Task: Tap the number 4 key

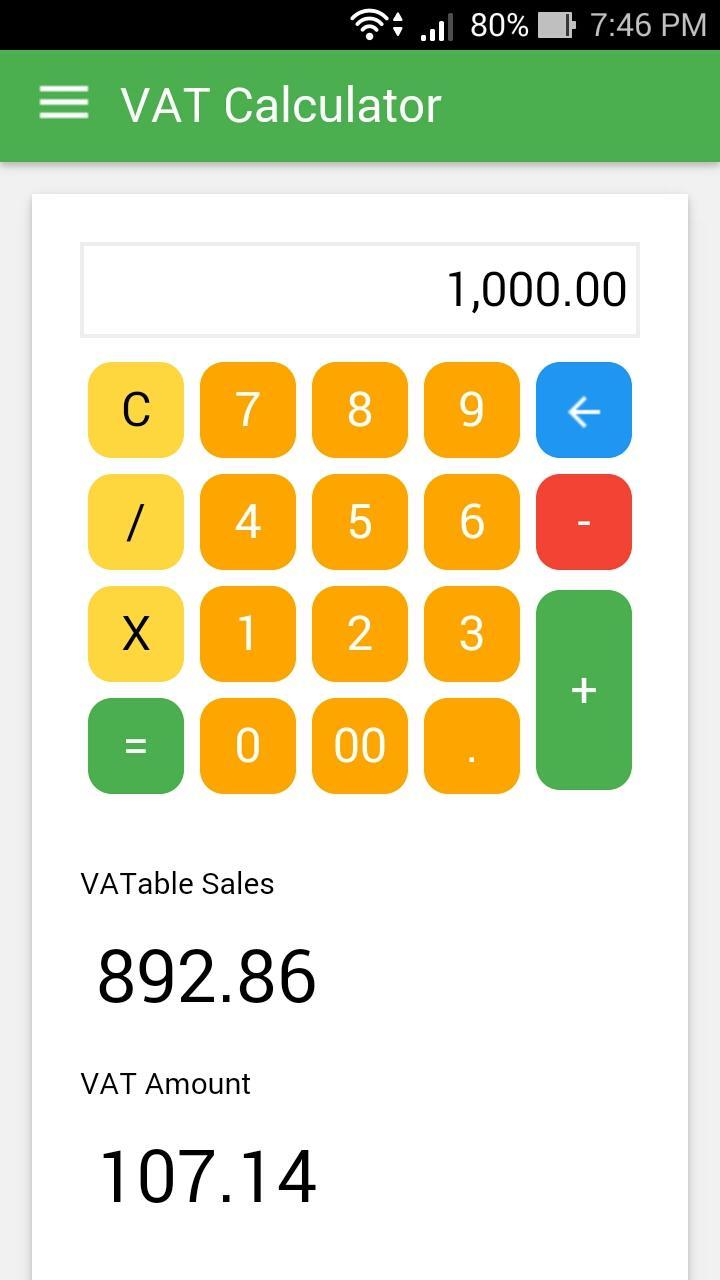Action: click(248, 522)
